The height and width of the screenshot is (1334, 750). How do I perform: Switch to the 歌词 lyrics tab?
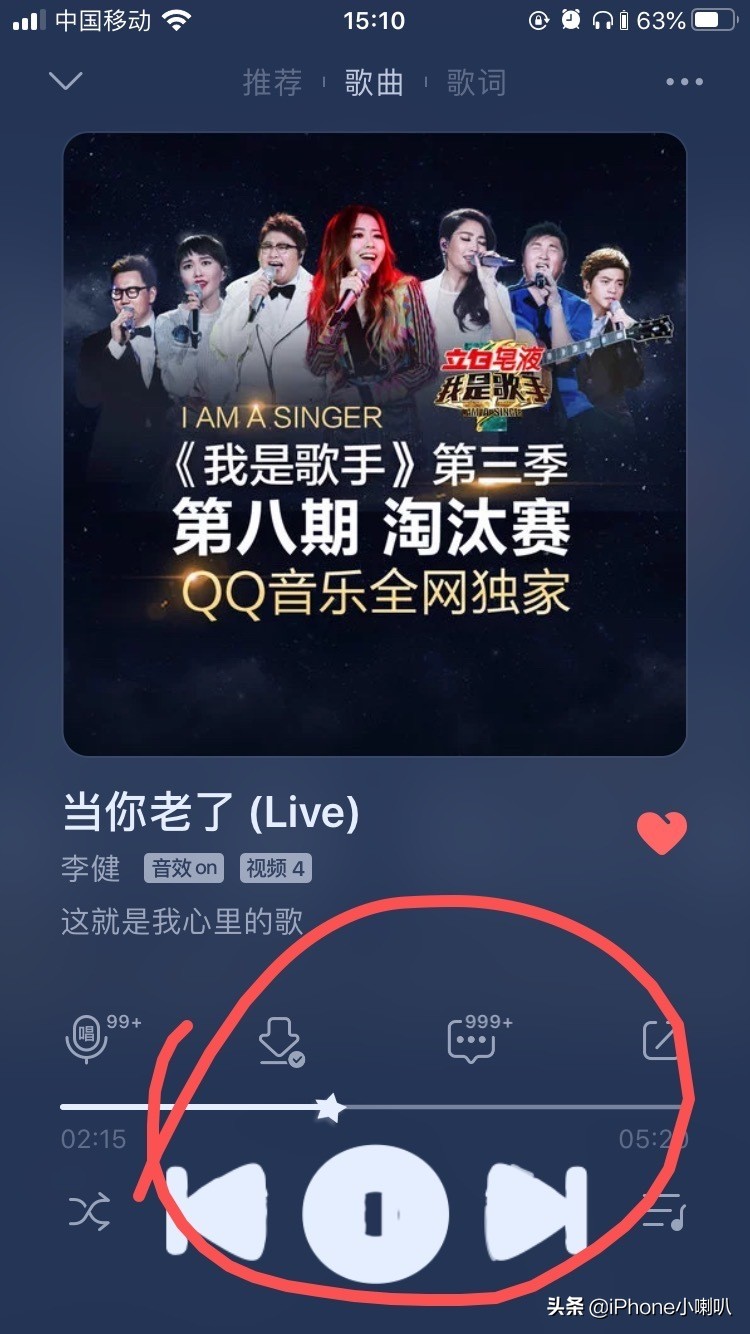477,83
